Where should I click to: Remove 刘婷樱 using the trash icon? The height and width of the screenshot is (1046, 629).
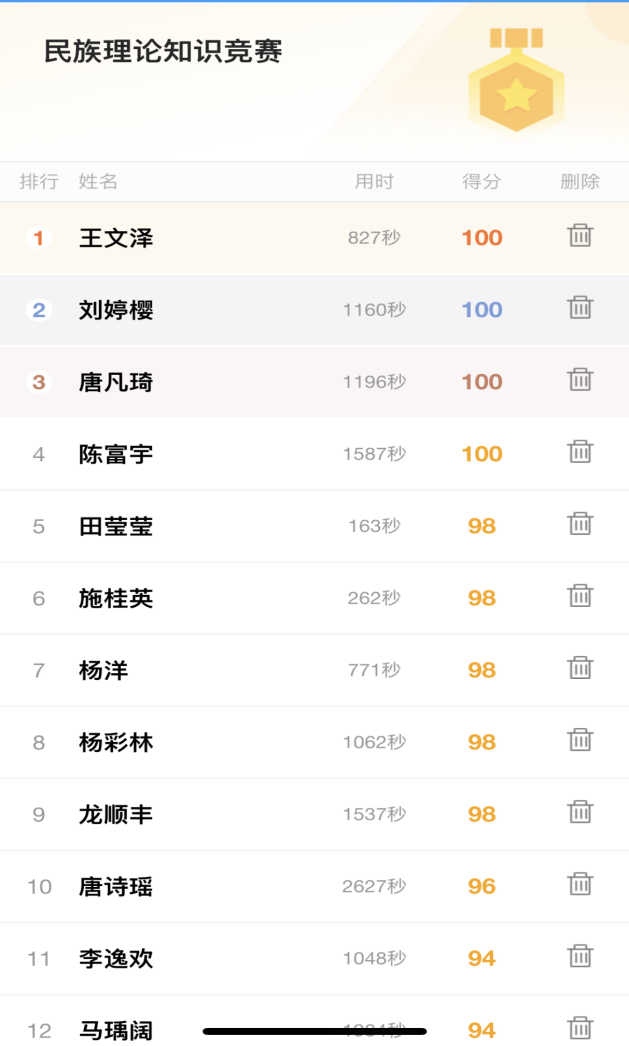click(x=580, y=308)
